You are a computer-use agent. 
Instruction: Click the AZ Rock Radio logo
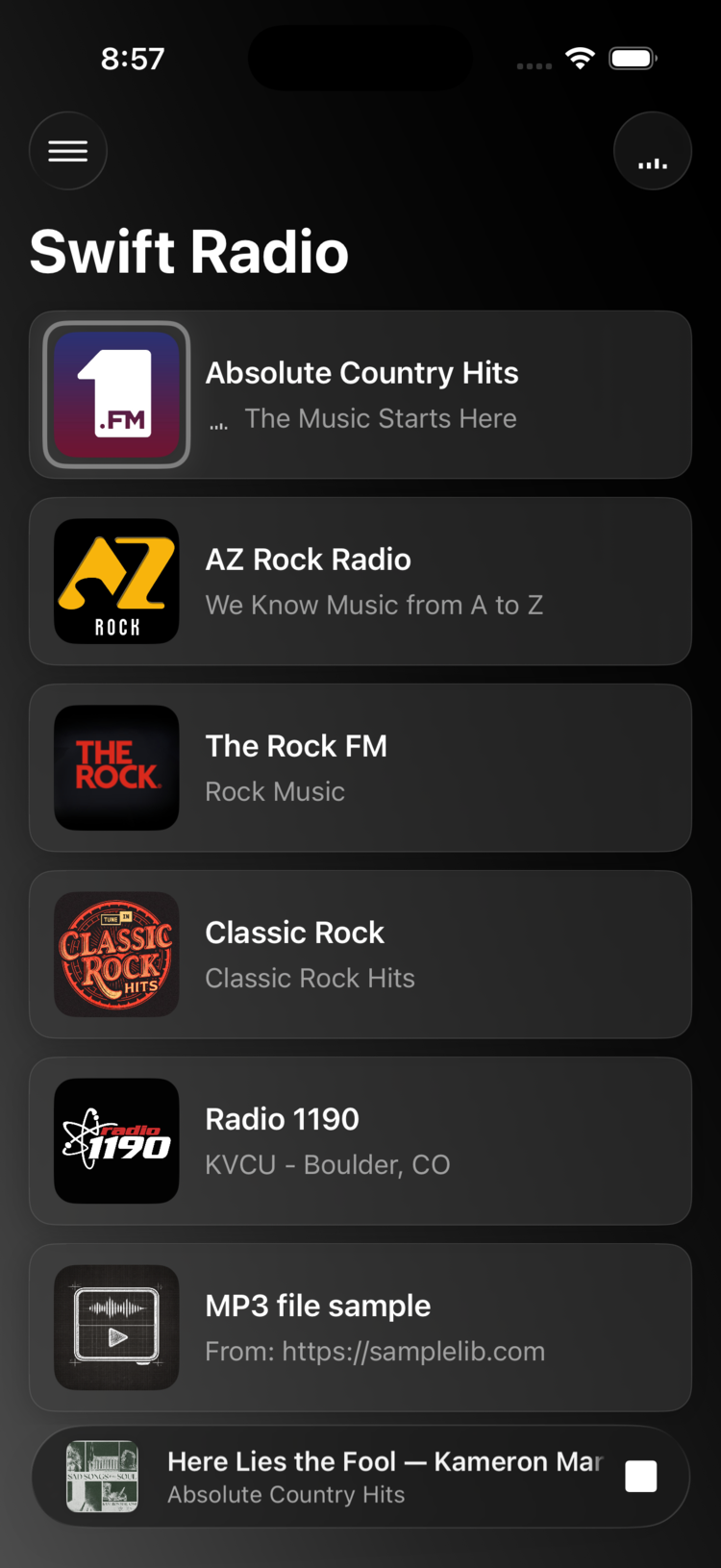tap(116, 581)
